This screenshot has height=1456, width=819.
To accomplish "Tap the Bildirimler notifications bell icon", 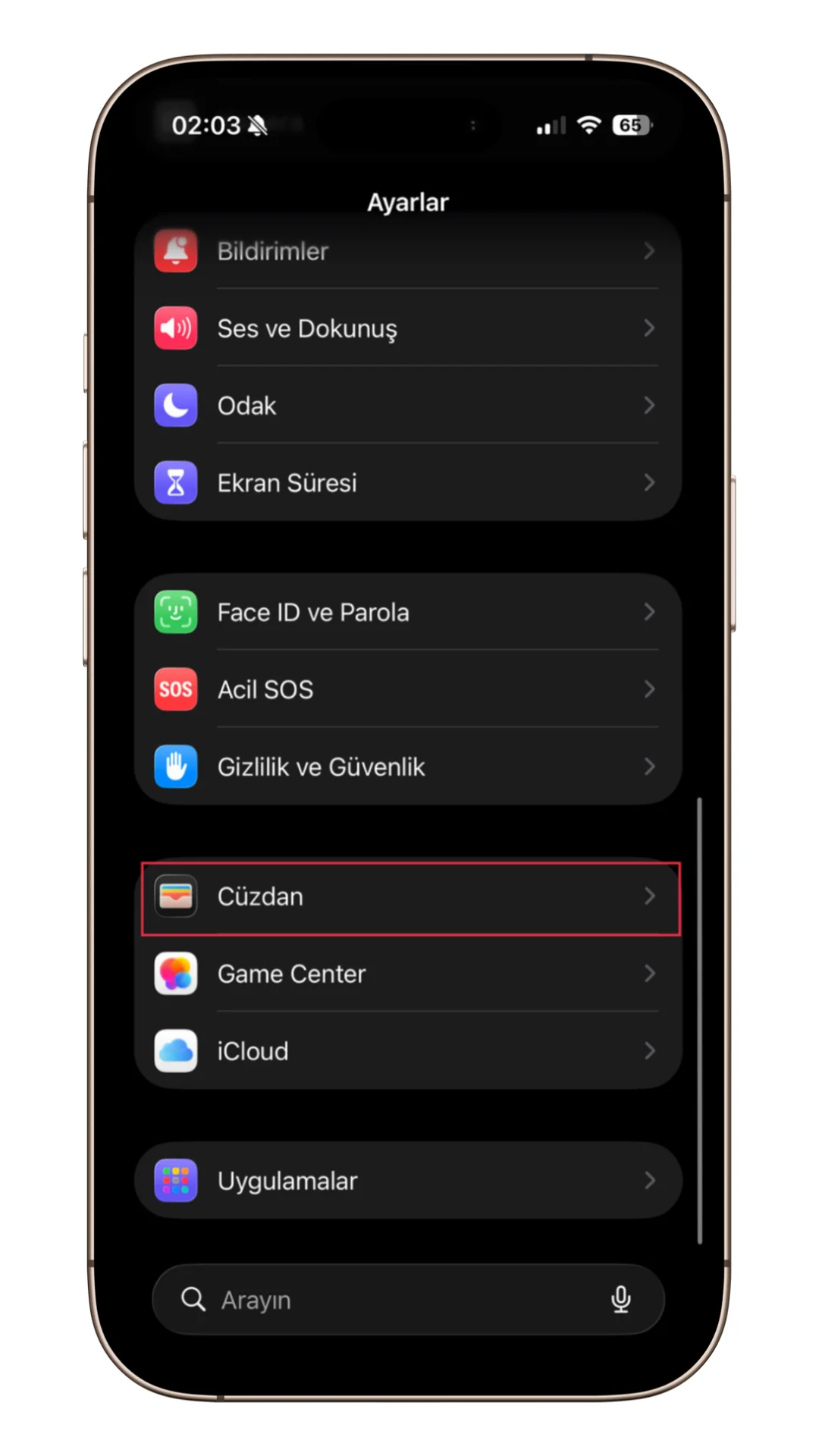I will coord(175,251).
